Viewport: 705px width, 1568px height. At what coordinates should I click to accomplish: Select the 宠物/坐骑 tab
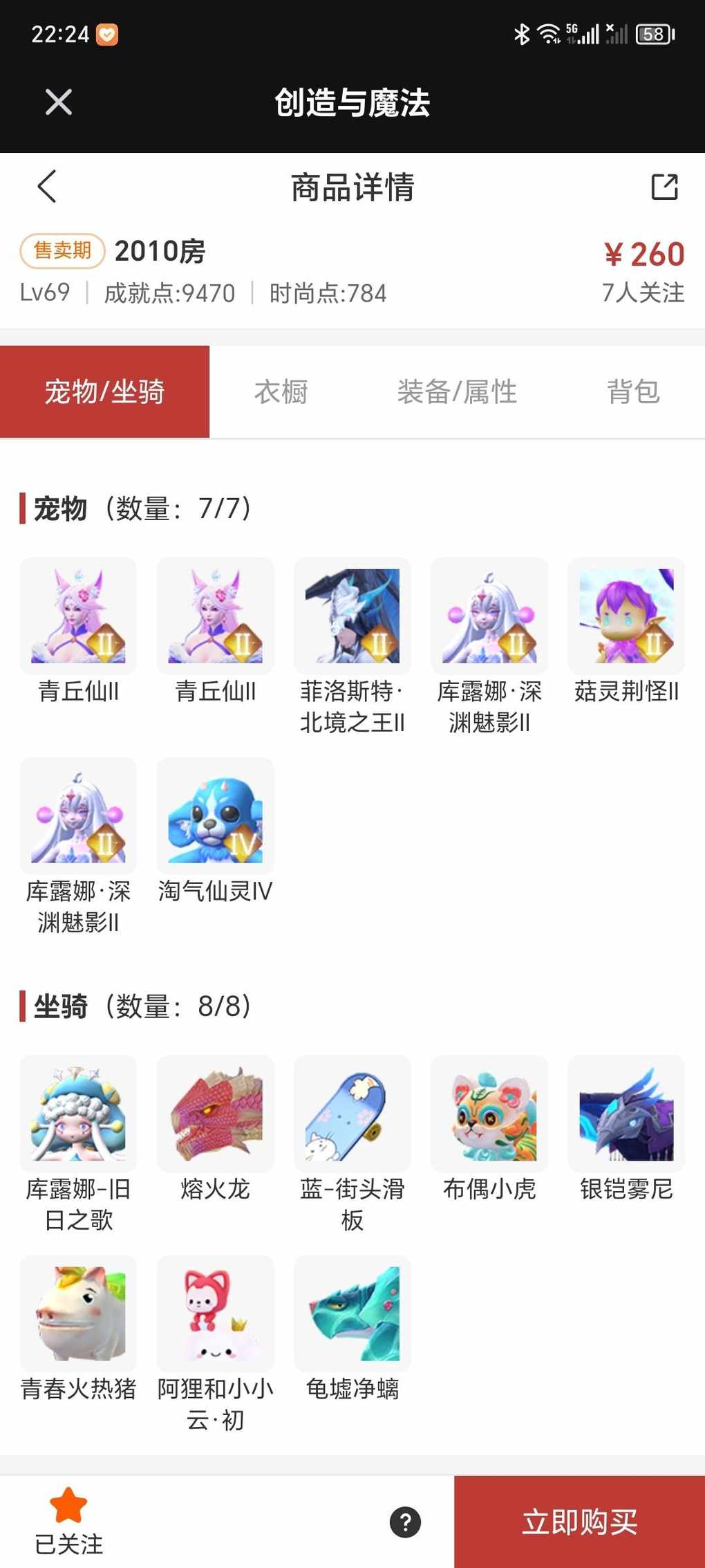point(104,392)
